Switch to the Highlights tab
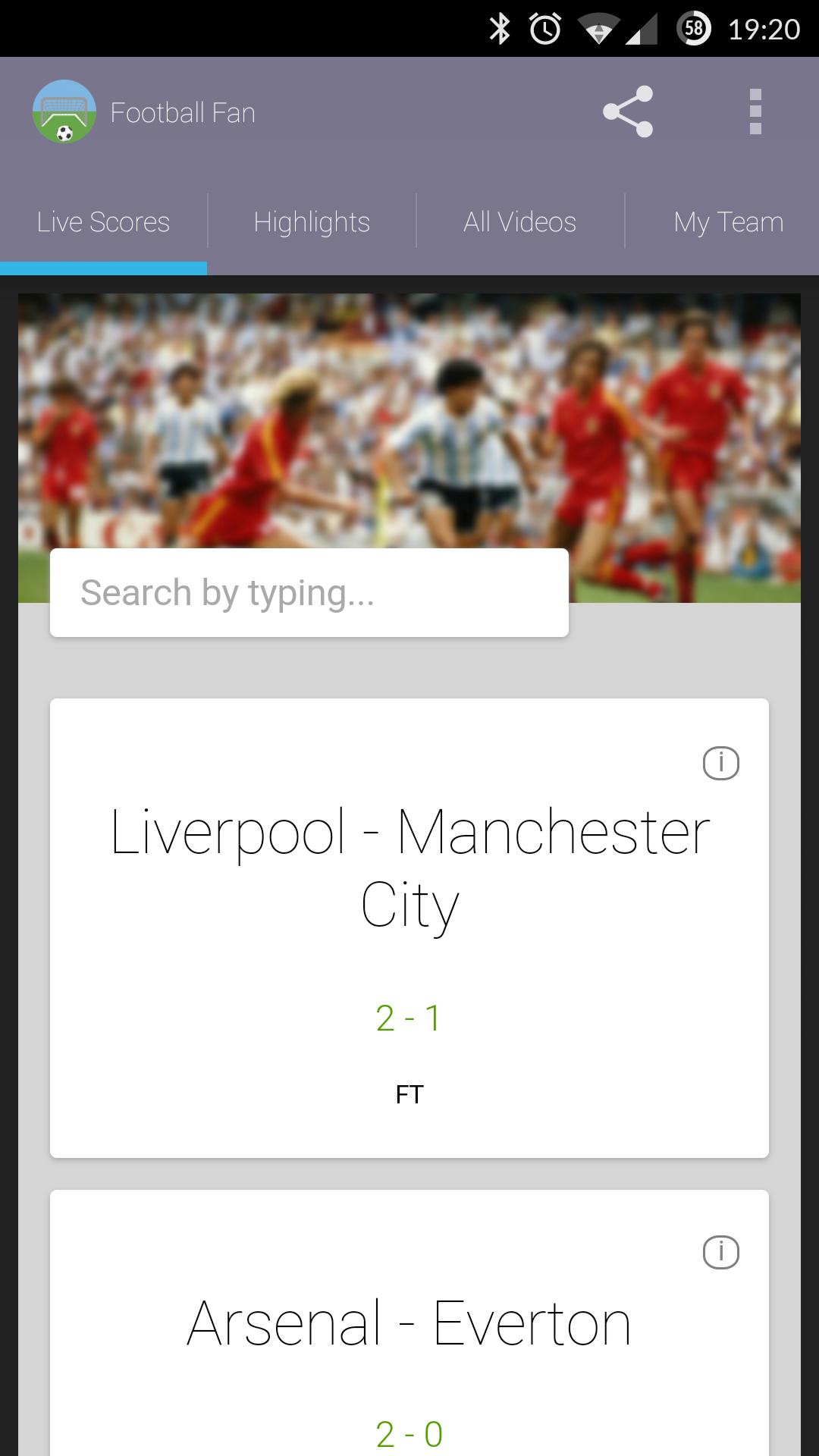The image size is (819, 1456). [312, 222]
